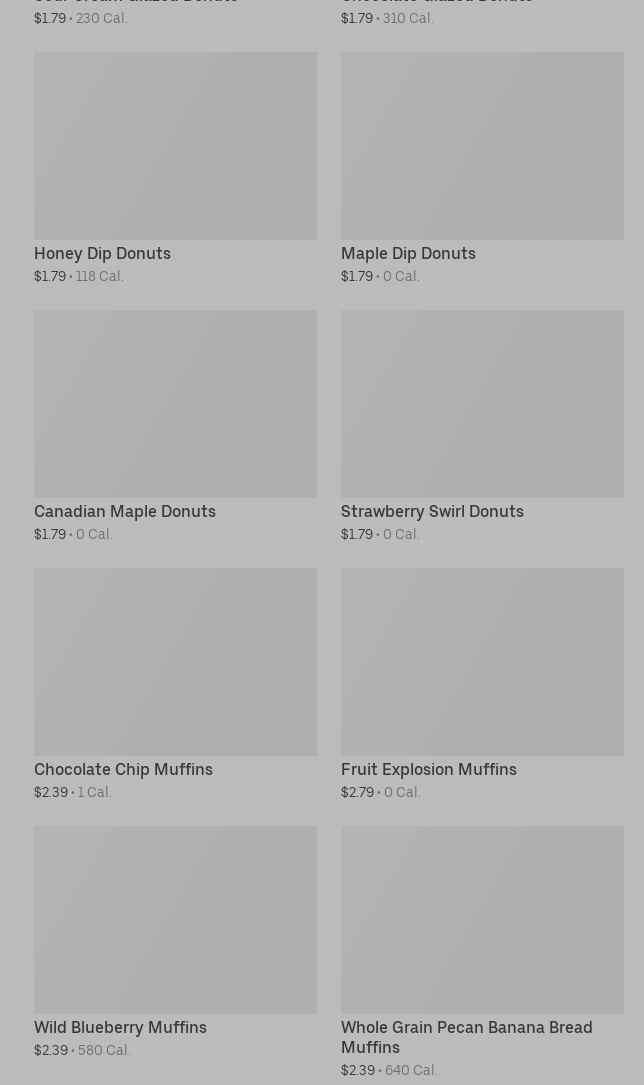Select the Maple Dip Donuts card
The image size is (644, 1085).
point(482,146)
